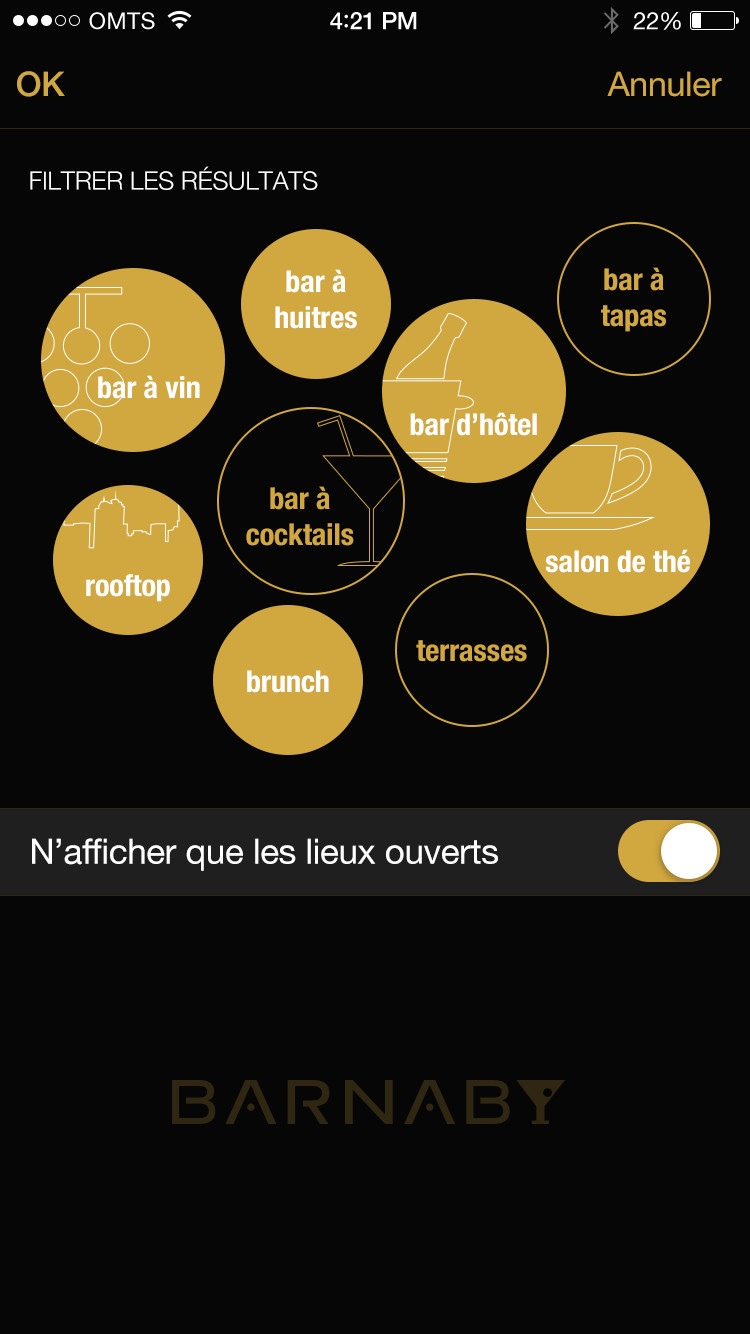
Task: Enable the bar à cocktails filter
Action: [311, 501]
